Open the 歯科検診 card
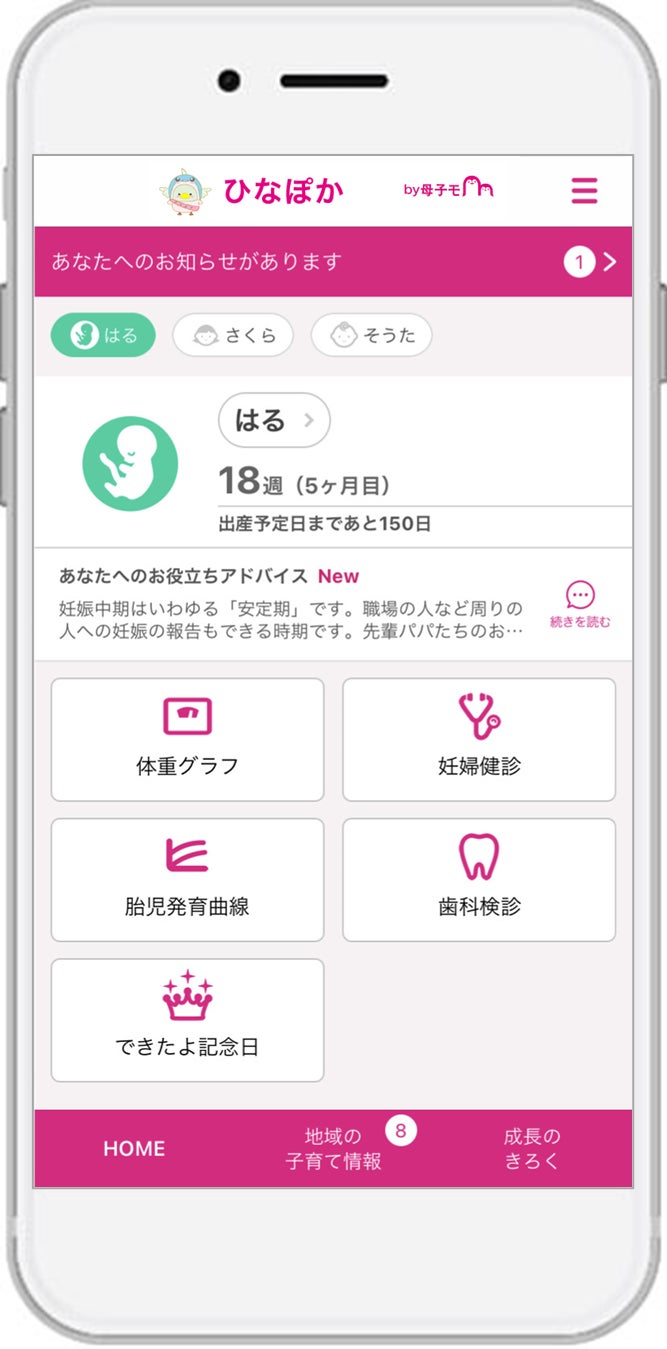 [479, 880]
